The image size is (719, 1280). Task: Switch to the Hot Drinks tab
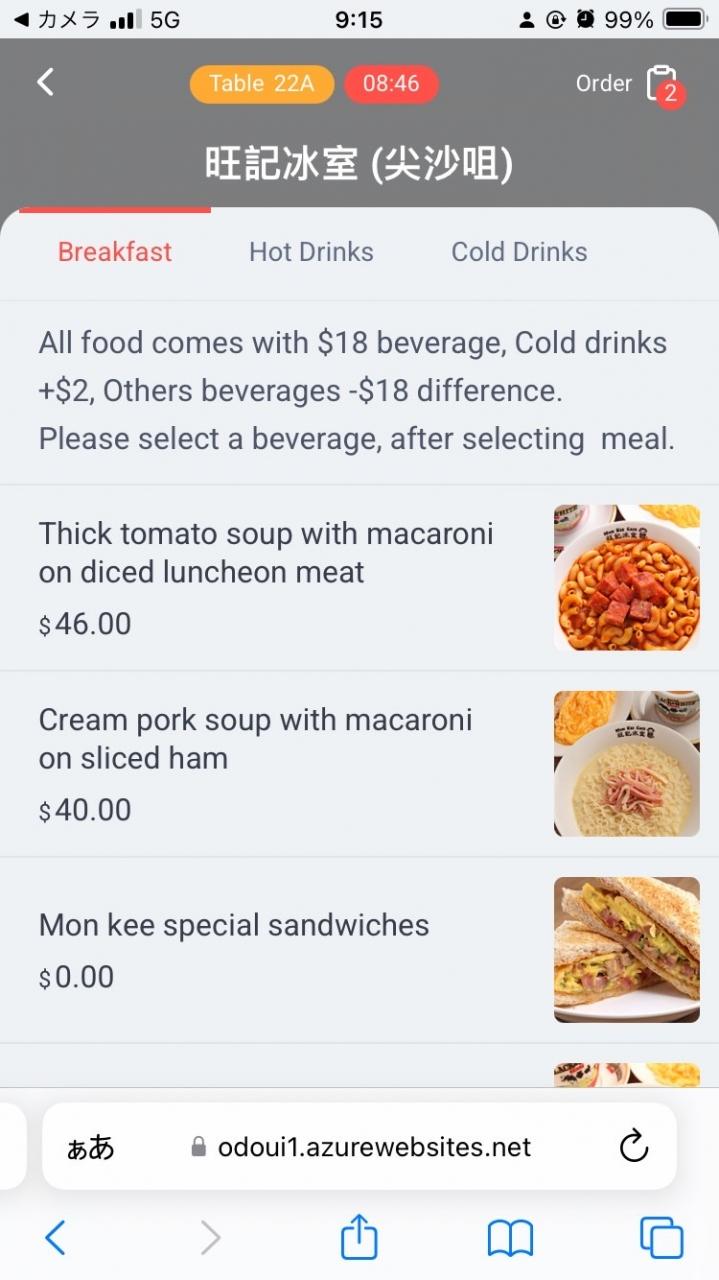(311, 252)
